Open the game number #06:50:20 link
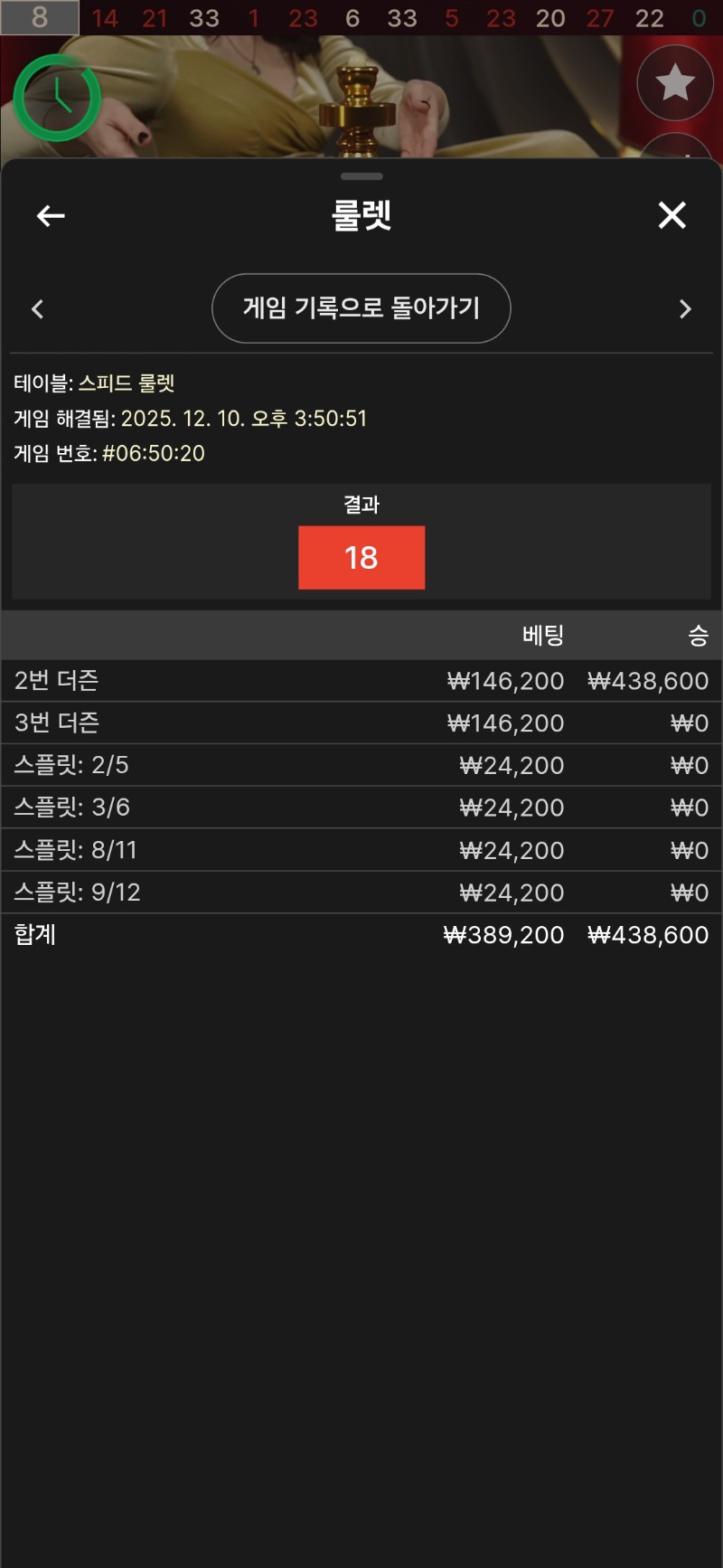 tap(153, 453)
